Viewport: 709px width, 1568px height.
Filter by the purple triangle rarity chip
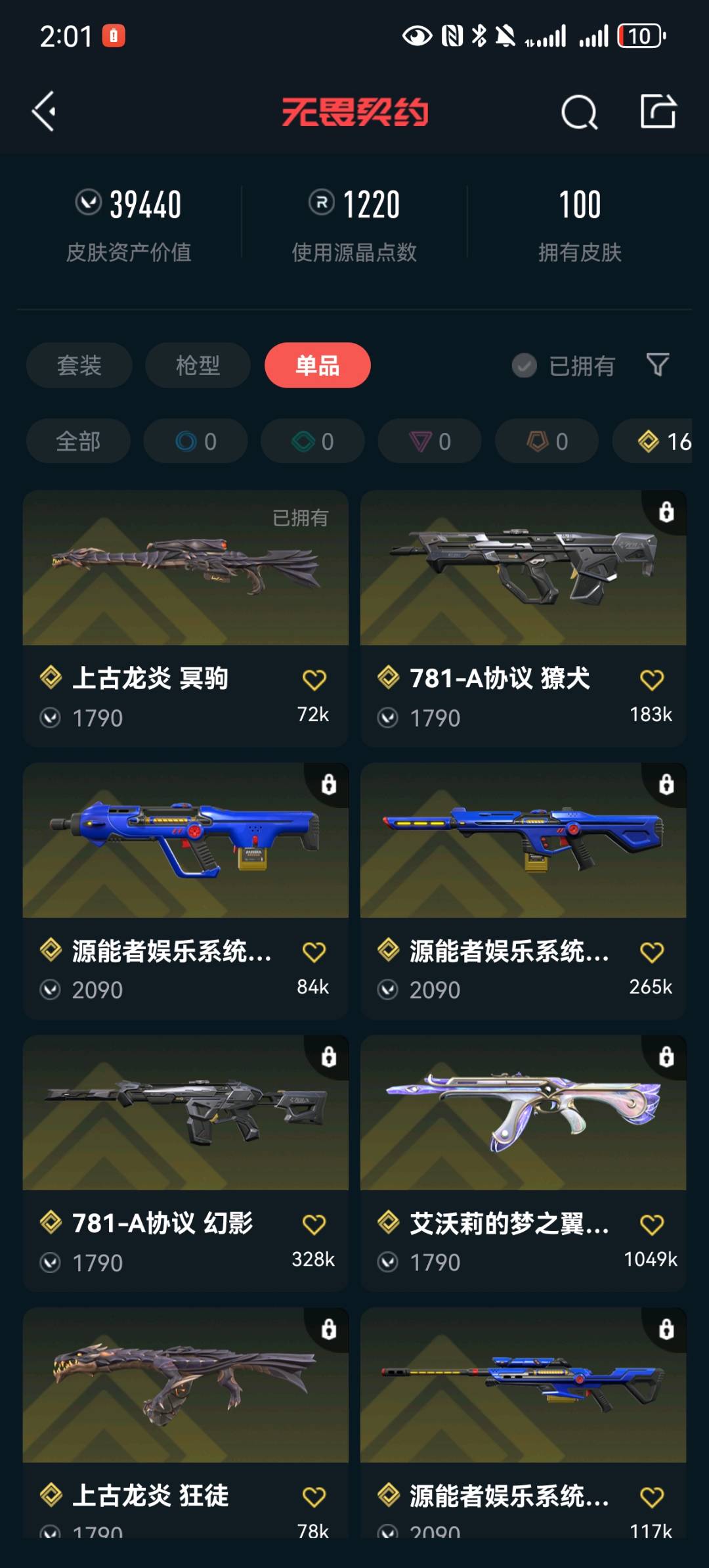coord(429,441)
